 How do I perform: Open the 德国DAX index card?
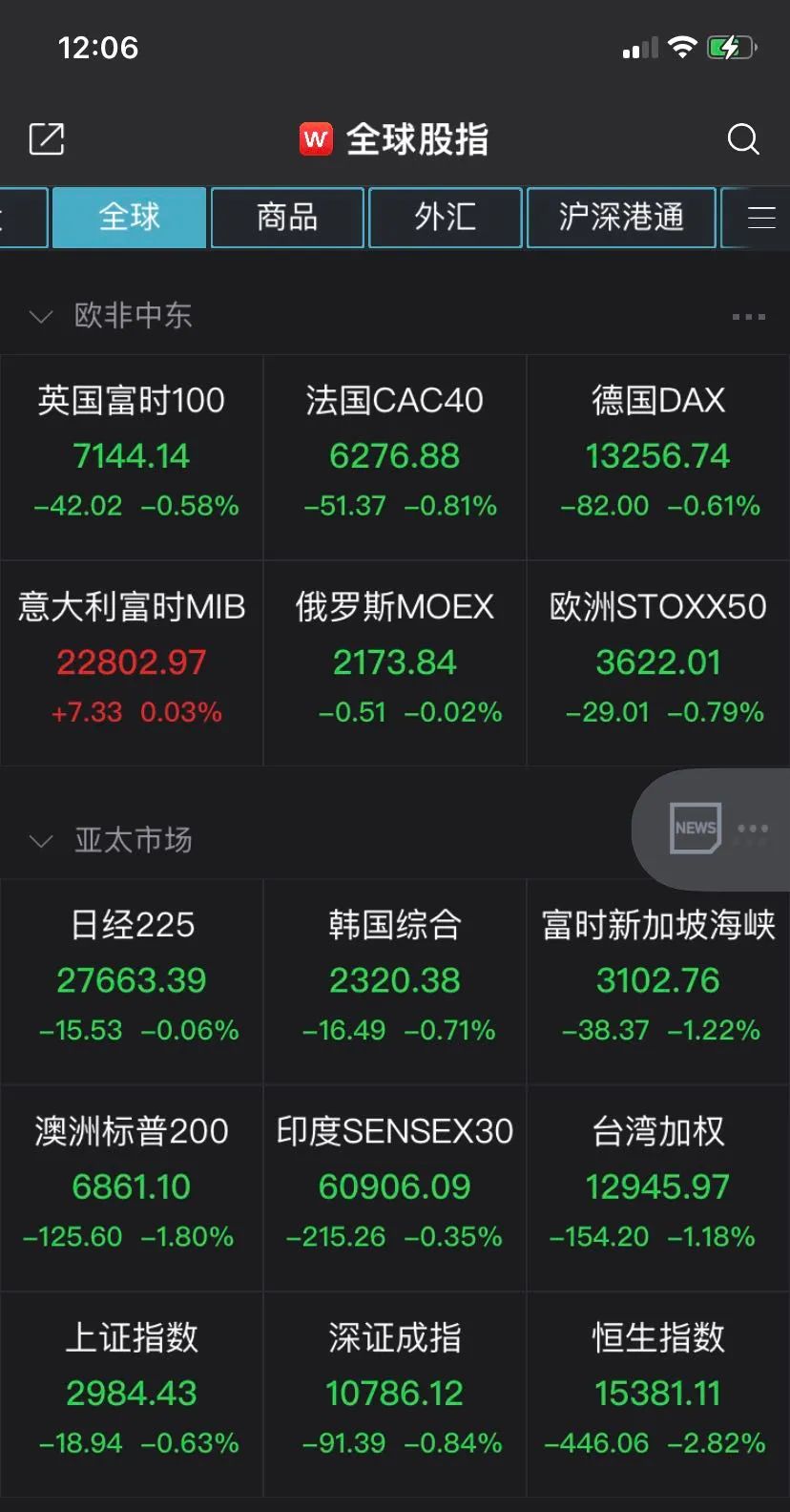tap(658, 456)
